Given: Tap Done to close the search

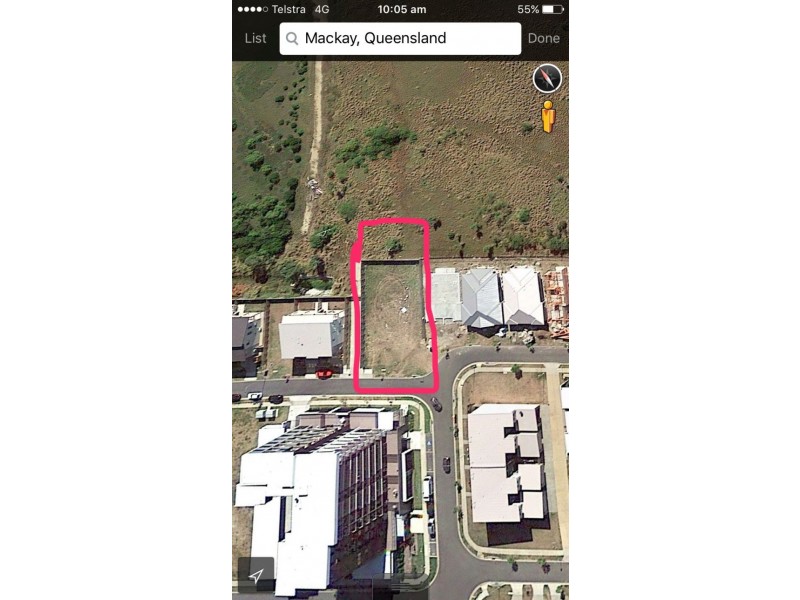Looking at the screenshot, I should 544,39.
